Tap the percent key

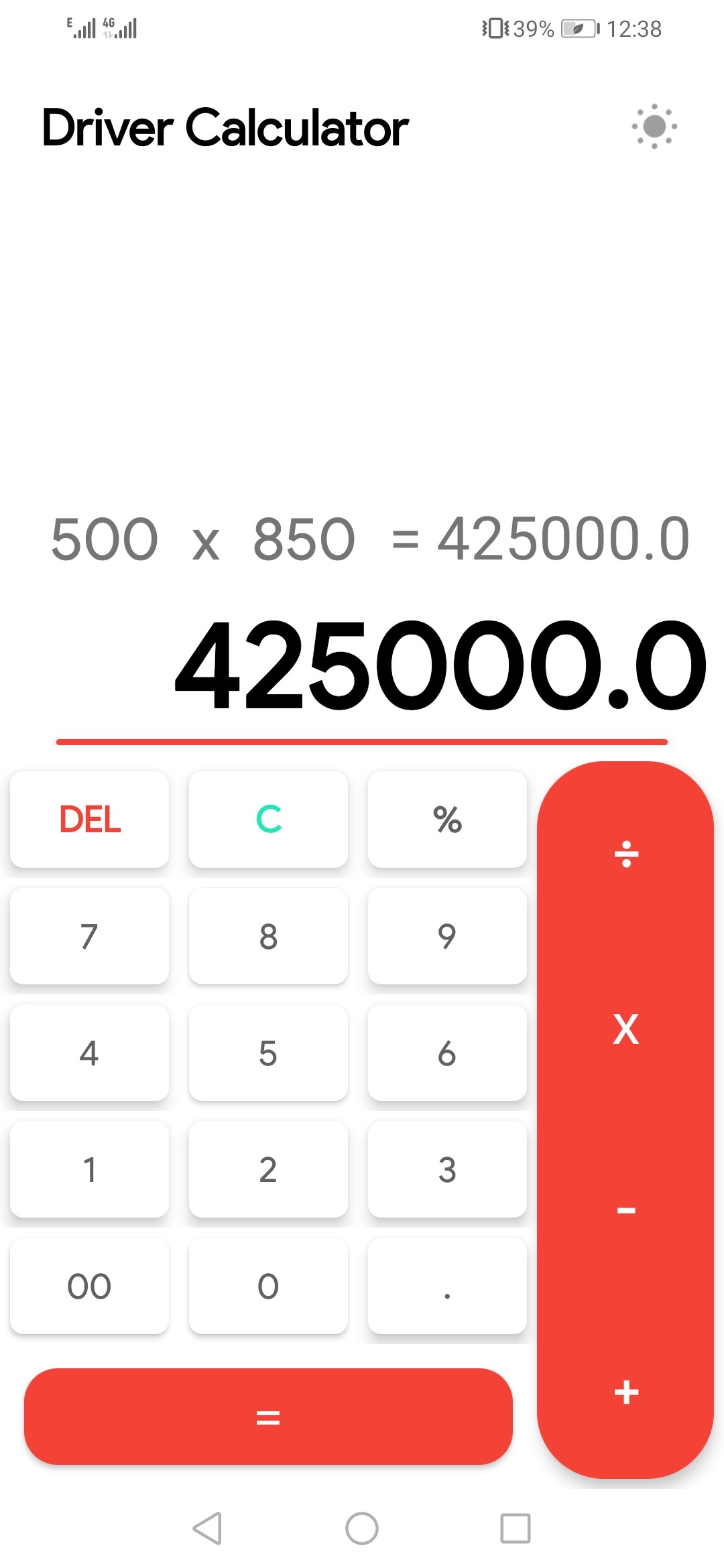(447, 819)
